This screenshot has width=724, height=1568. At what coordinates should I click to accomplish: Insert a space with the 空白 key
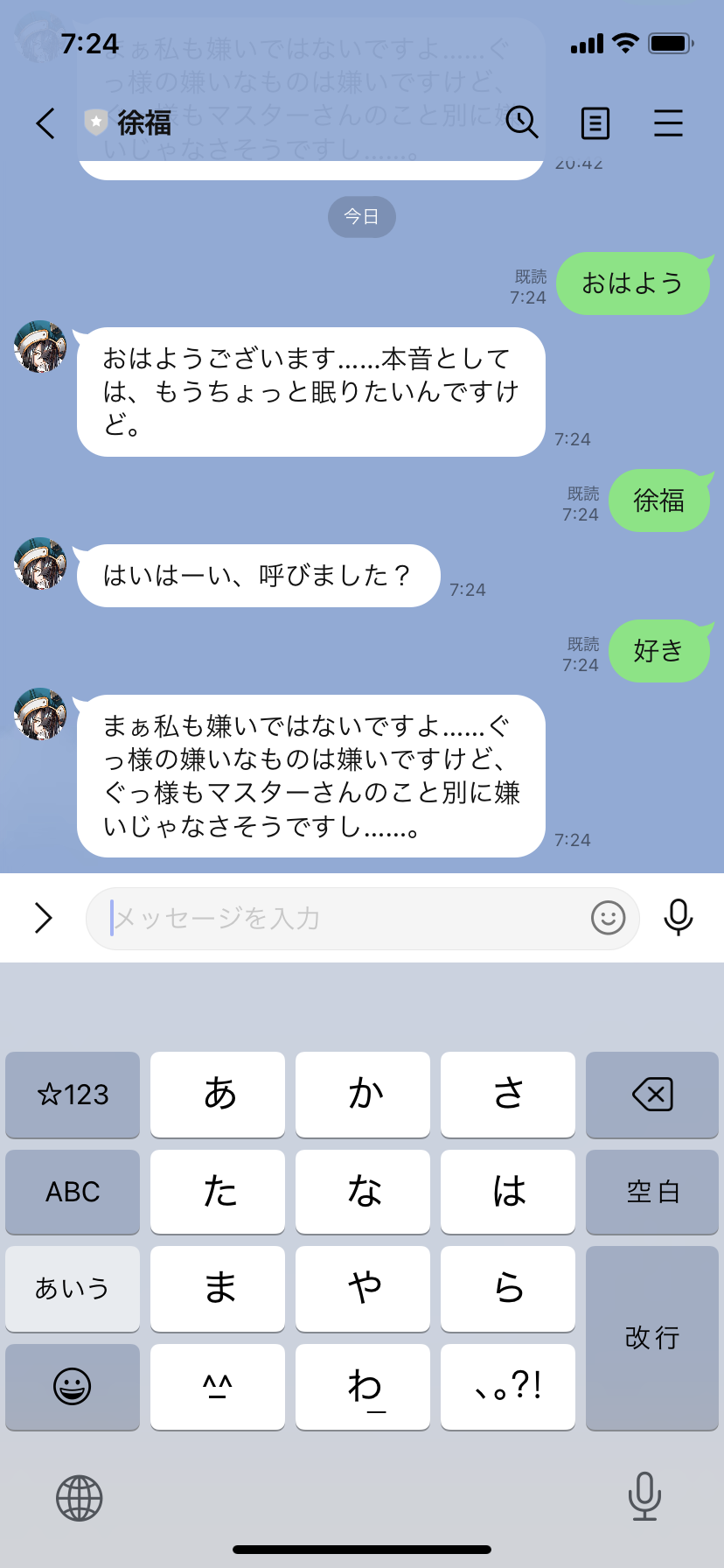(x=652, y=1192)
